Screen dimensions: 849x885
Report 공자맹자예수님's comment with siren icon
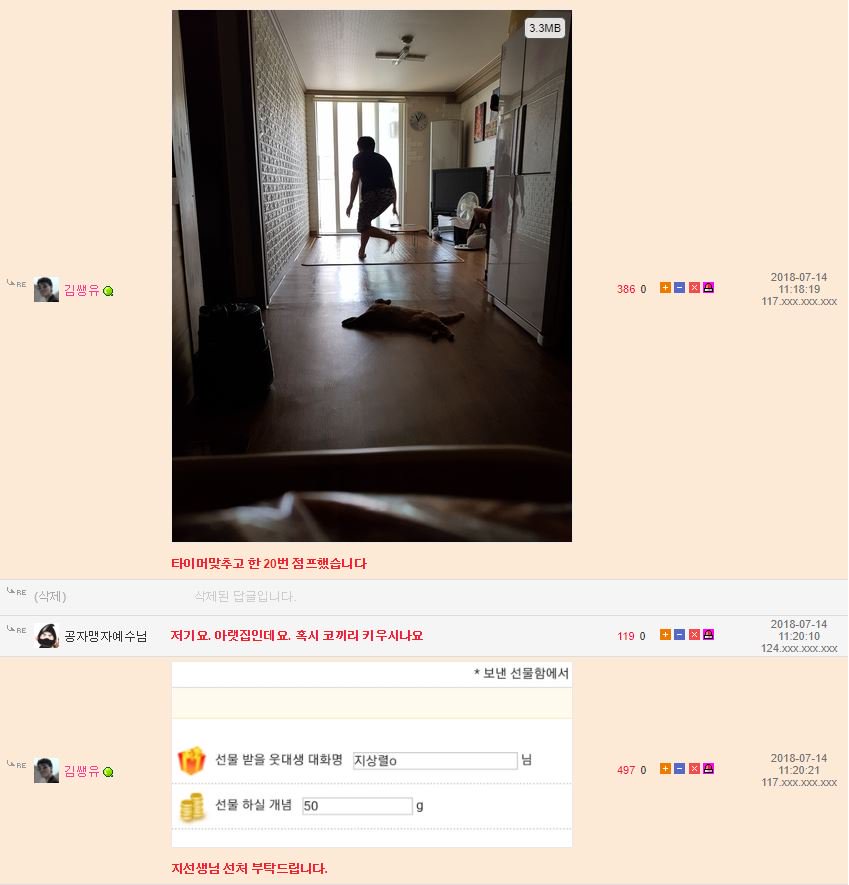[708, 635]
